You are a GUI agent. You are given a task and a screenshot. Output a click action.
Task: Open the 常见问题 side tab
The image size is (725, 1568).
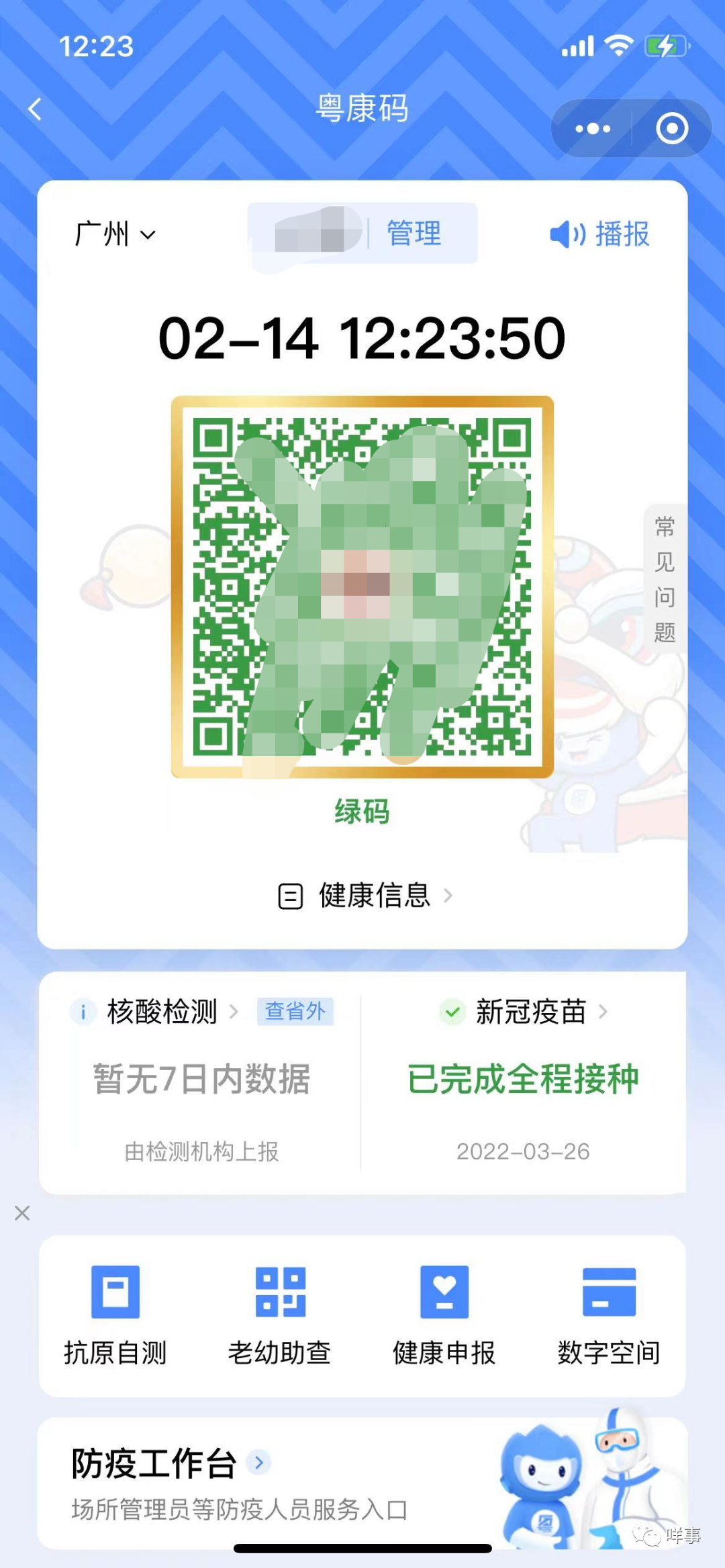pos(665,578)
